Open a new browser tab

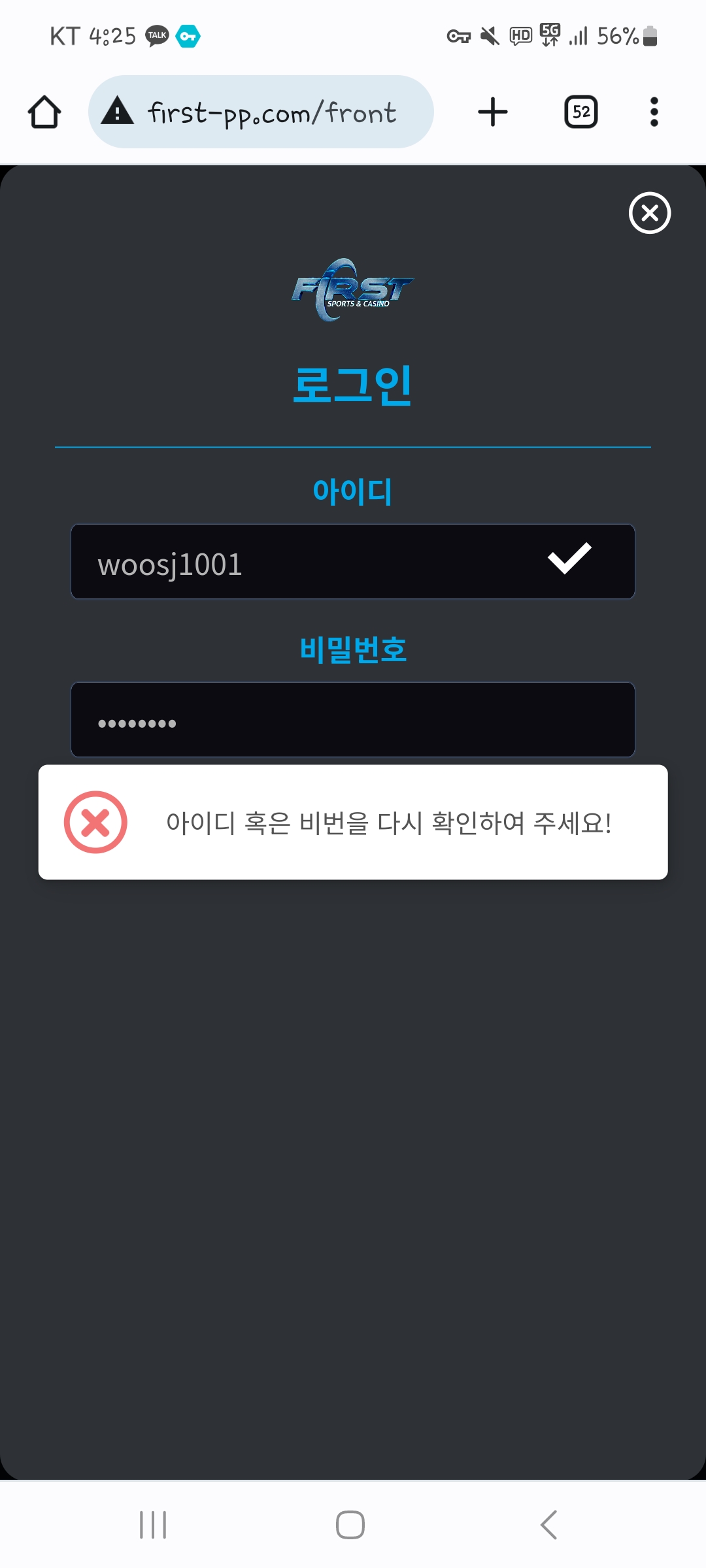493,112
